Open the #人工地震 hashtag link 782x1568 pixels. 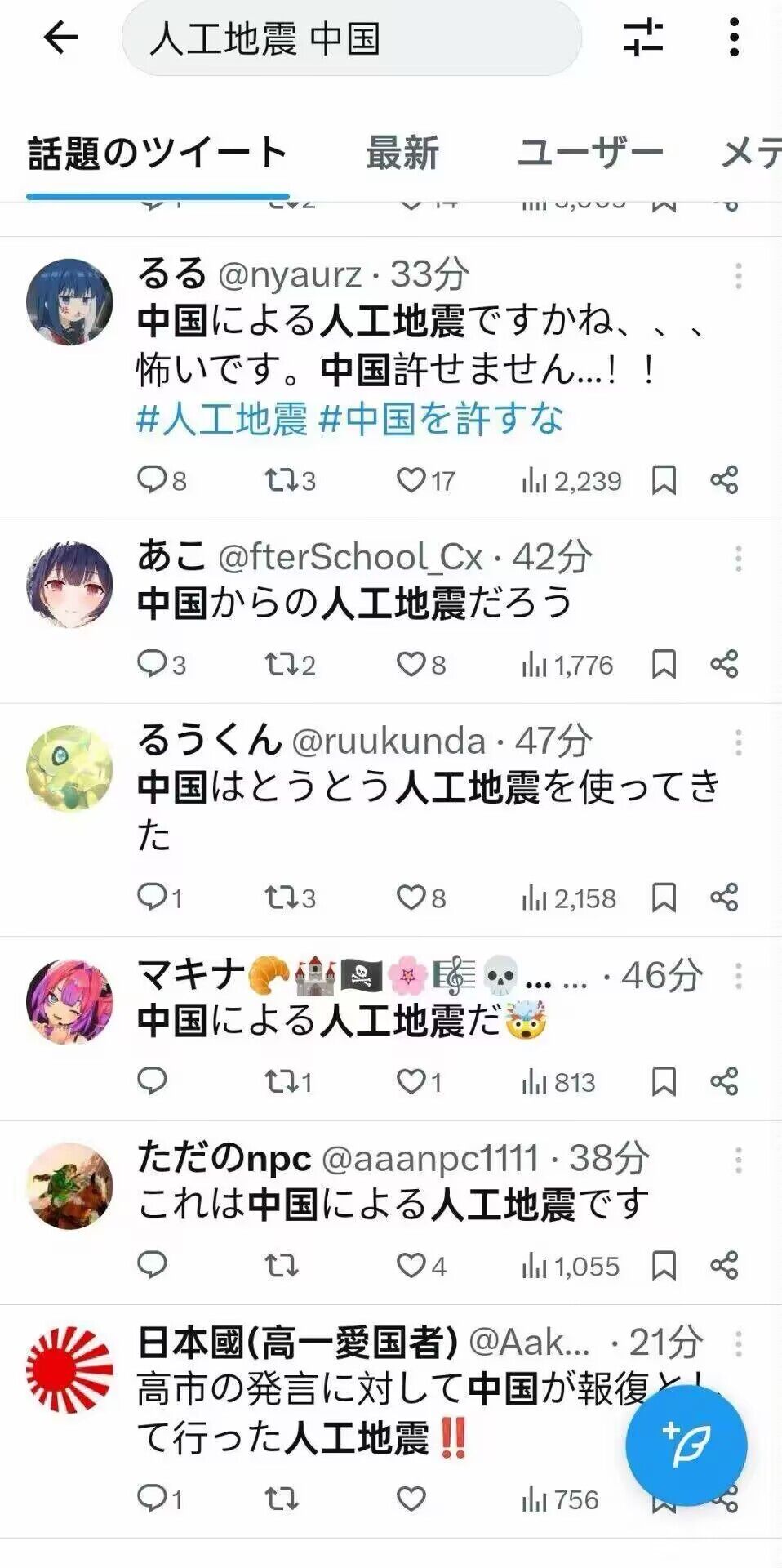[222, 419]
